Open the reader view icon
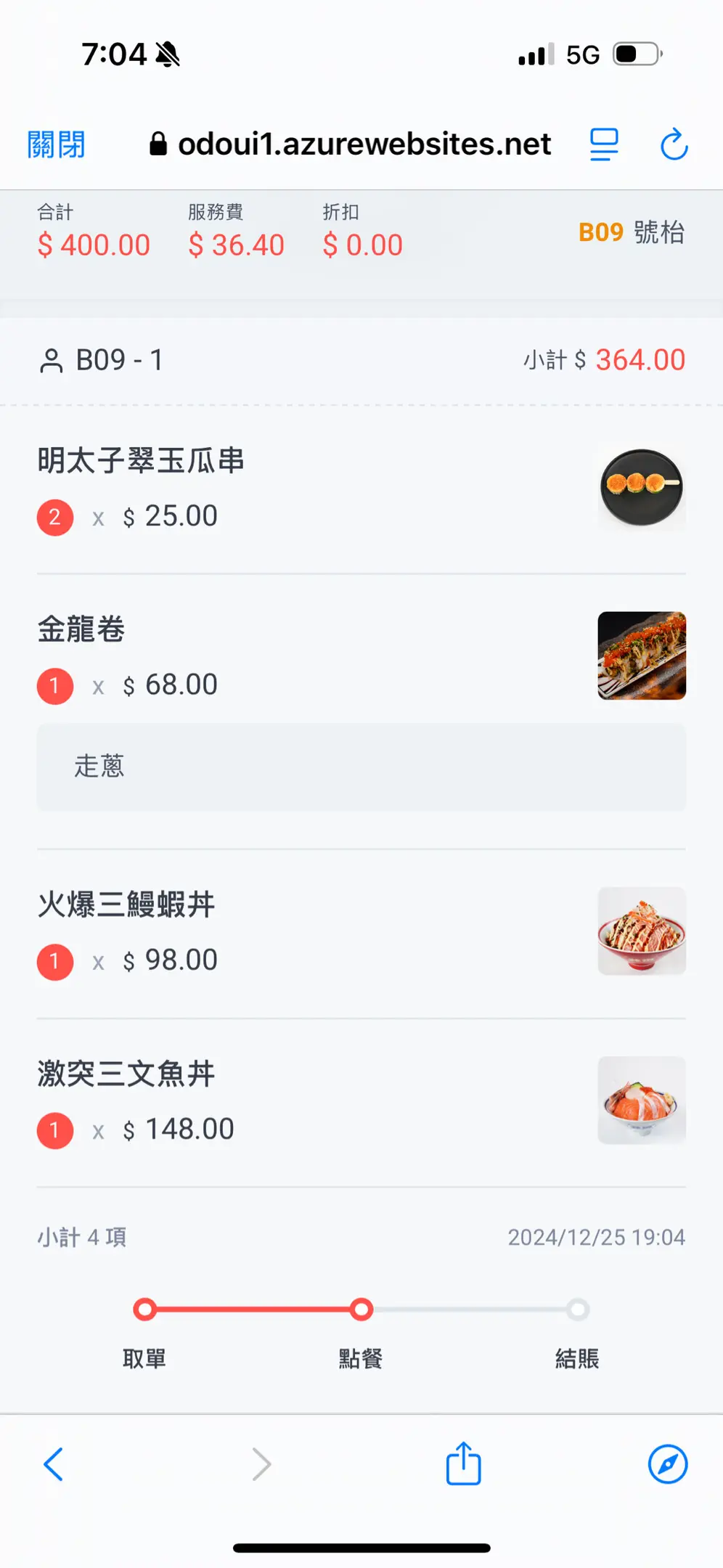This screenshot has height=1568, width=723. (x=603, y=144)
